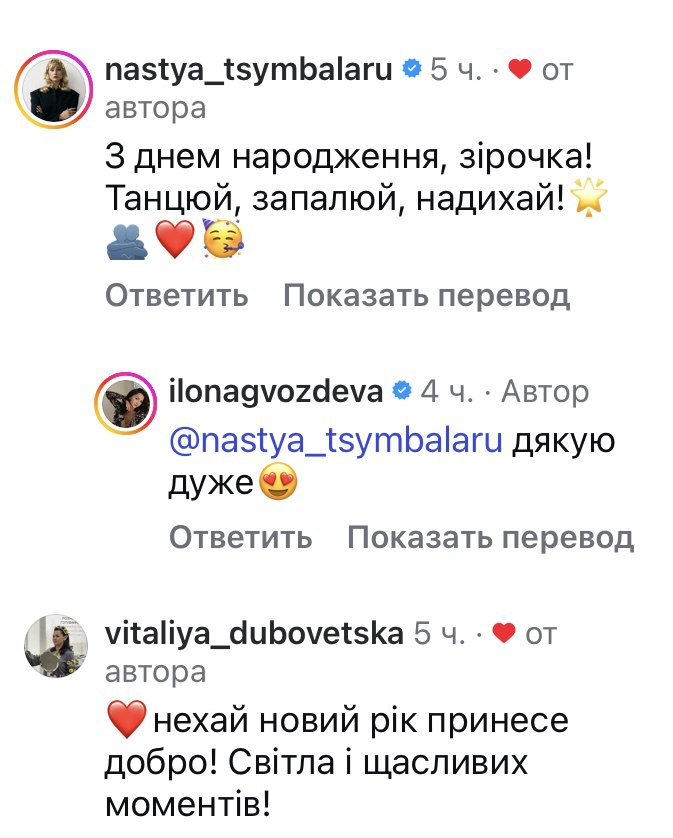Reply to nastya_tsymbalaru's birthday comment
Image resolution: width=673 pixels, height=838 pixels.
click(x=176, y=296)
